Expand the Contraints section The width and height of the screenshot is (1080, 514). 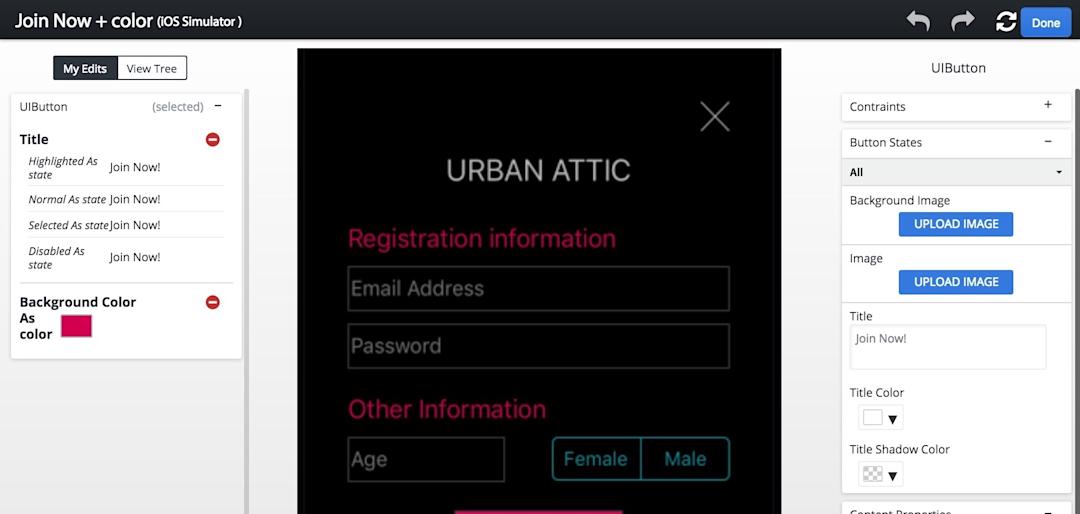tap(1047, 105)
